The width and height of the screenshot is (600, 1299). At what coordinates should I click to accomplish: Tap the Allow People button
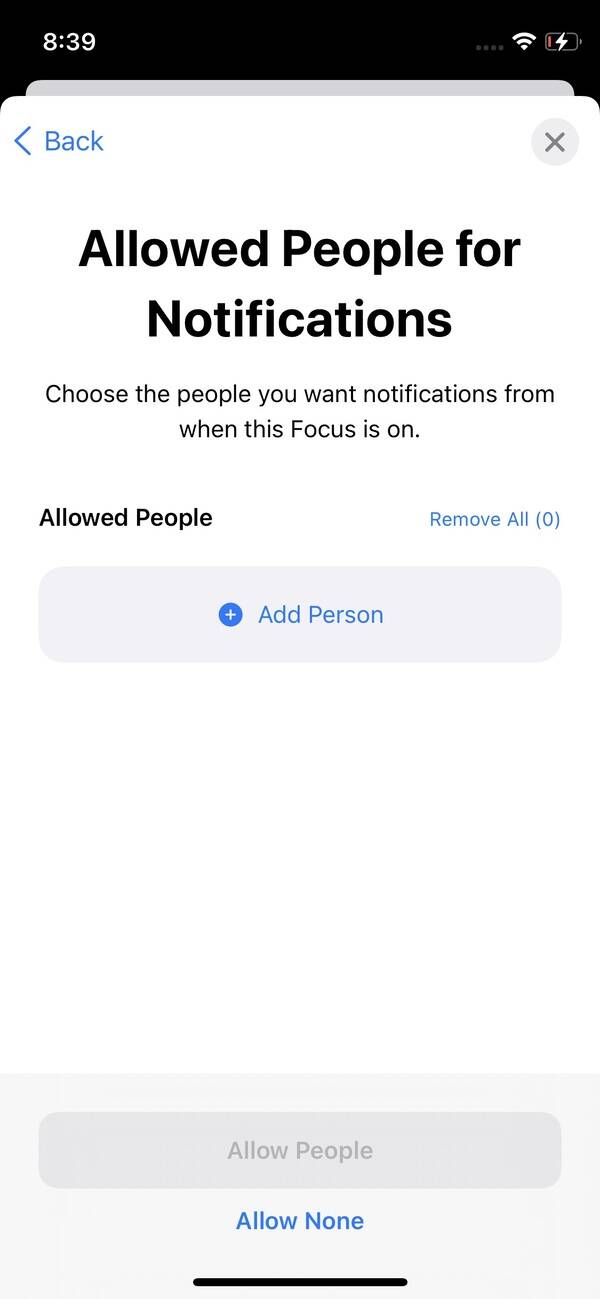pos(300,1150)
